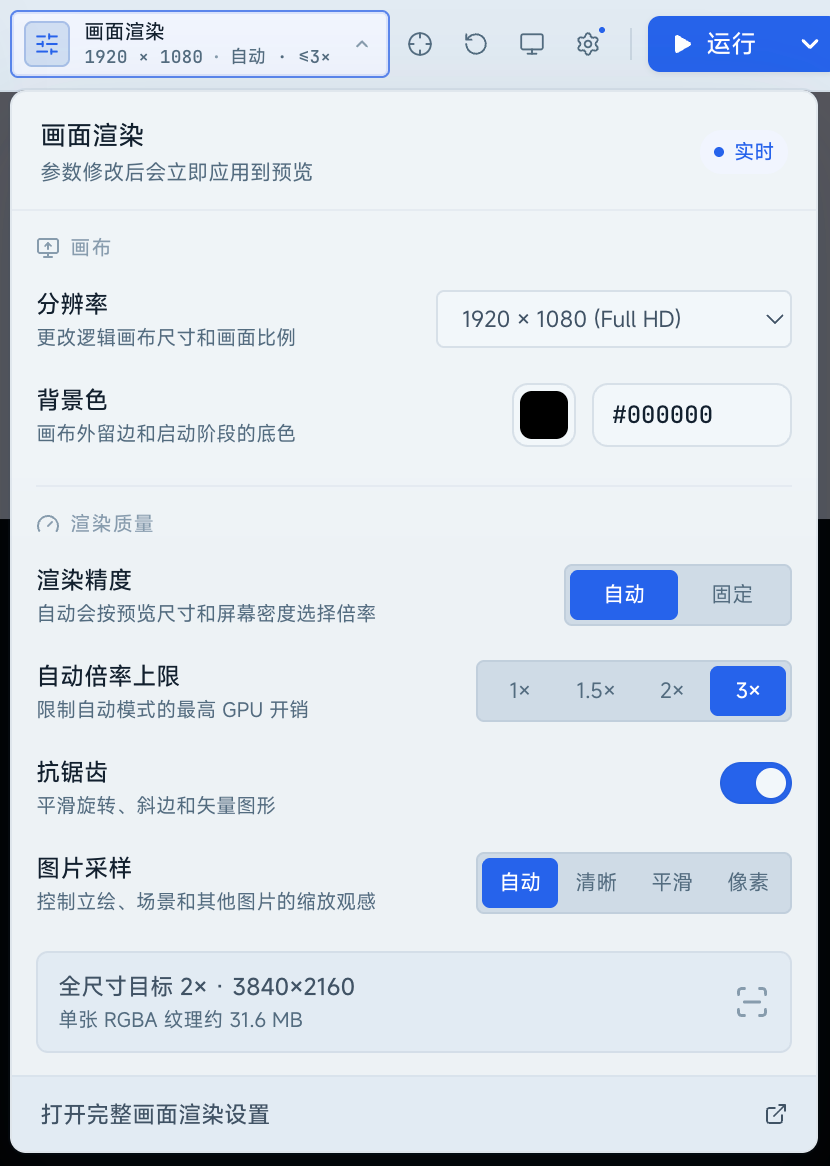The height and width of the screenshot is (1166, 830).
Task: Open 打开完整画面渲染设置
Action: tap(414, 1115)
